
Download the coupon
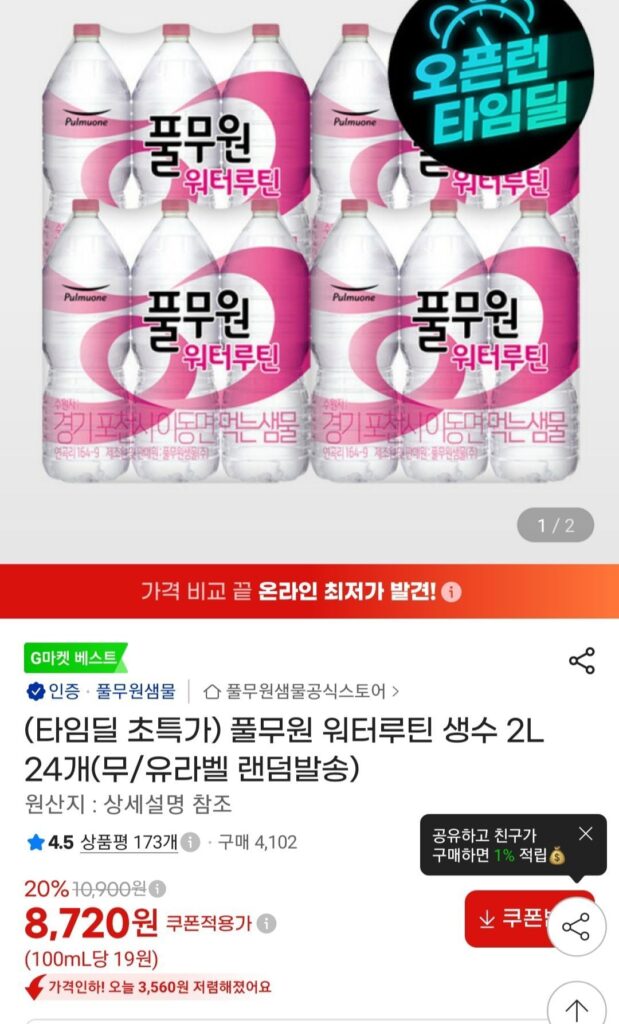pos(507,919)
